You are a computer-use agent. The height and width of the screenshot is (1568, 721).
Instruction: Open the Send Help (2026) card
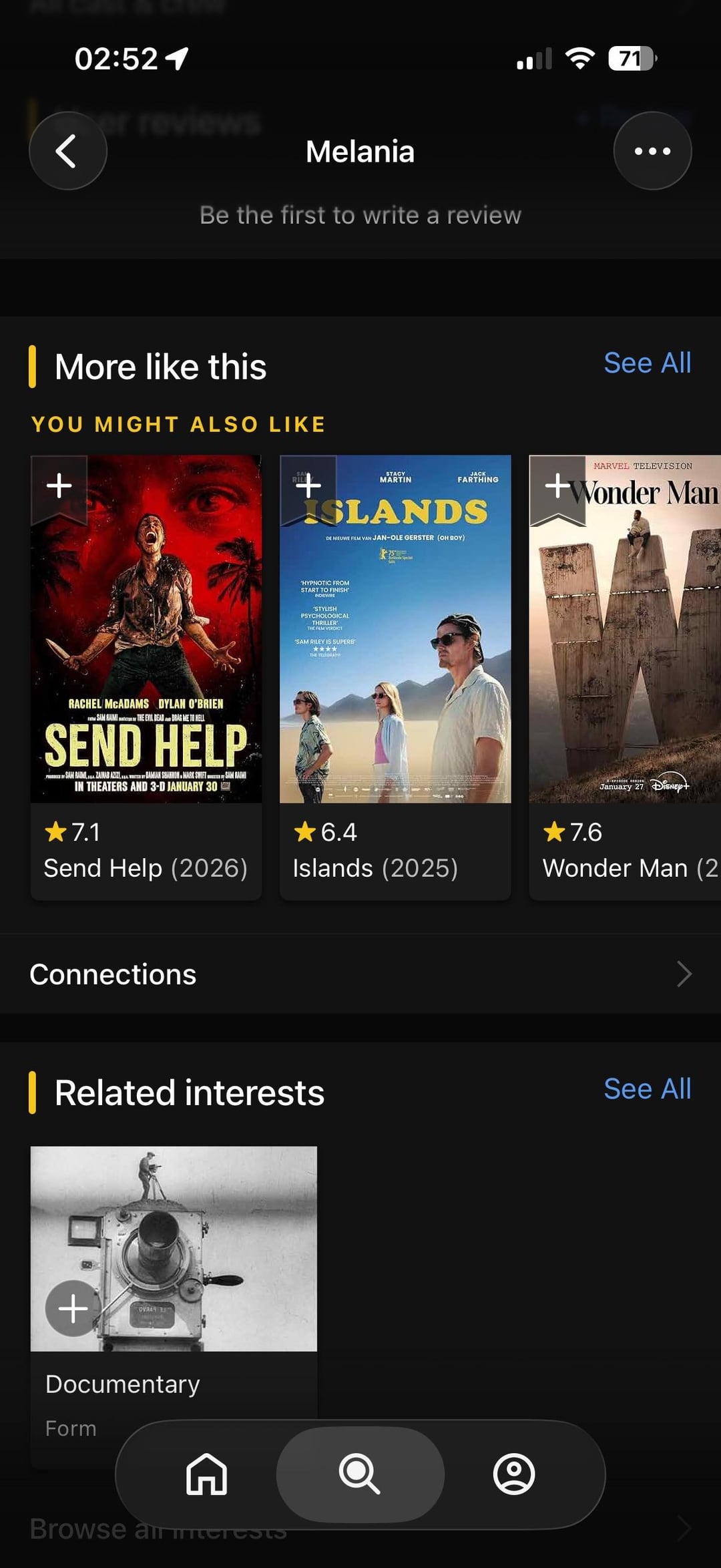click(x=146, y=668)
